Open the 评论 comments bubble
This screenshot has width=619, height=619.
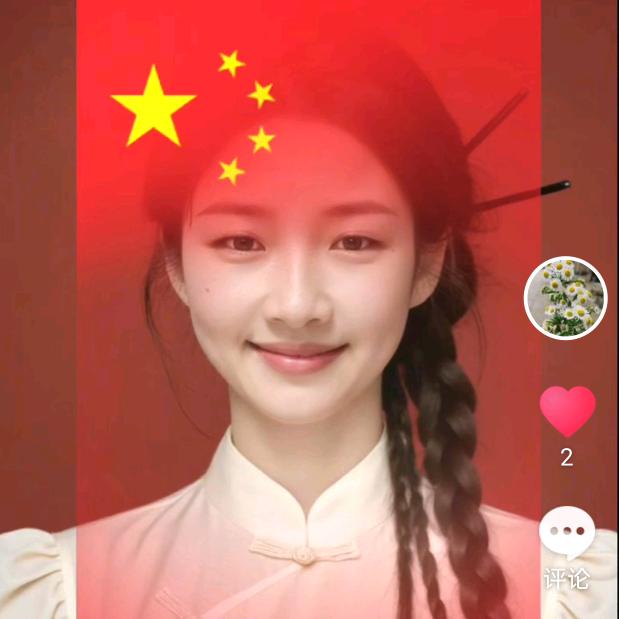pos(567,533)
